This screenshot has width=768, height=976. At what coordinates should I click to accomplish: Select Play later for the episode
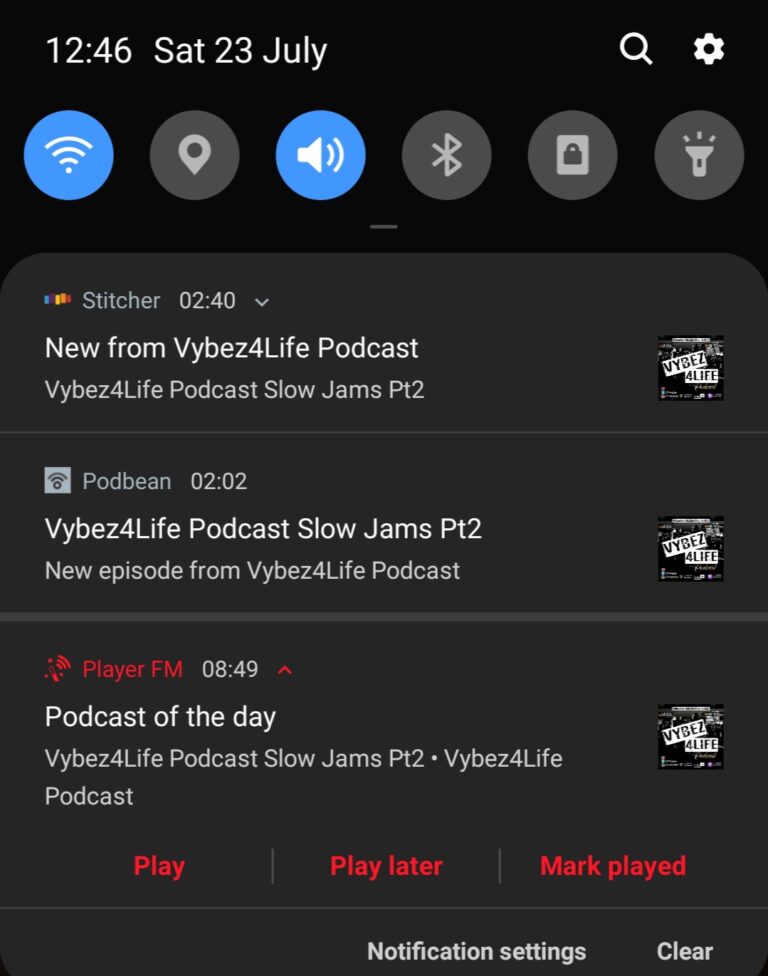[386, 866]
